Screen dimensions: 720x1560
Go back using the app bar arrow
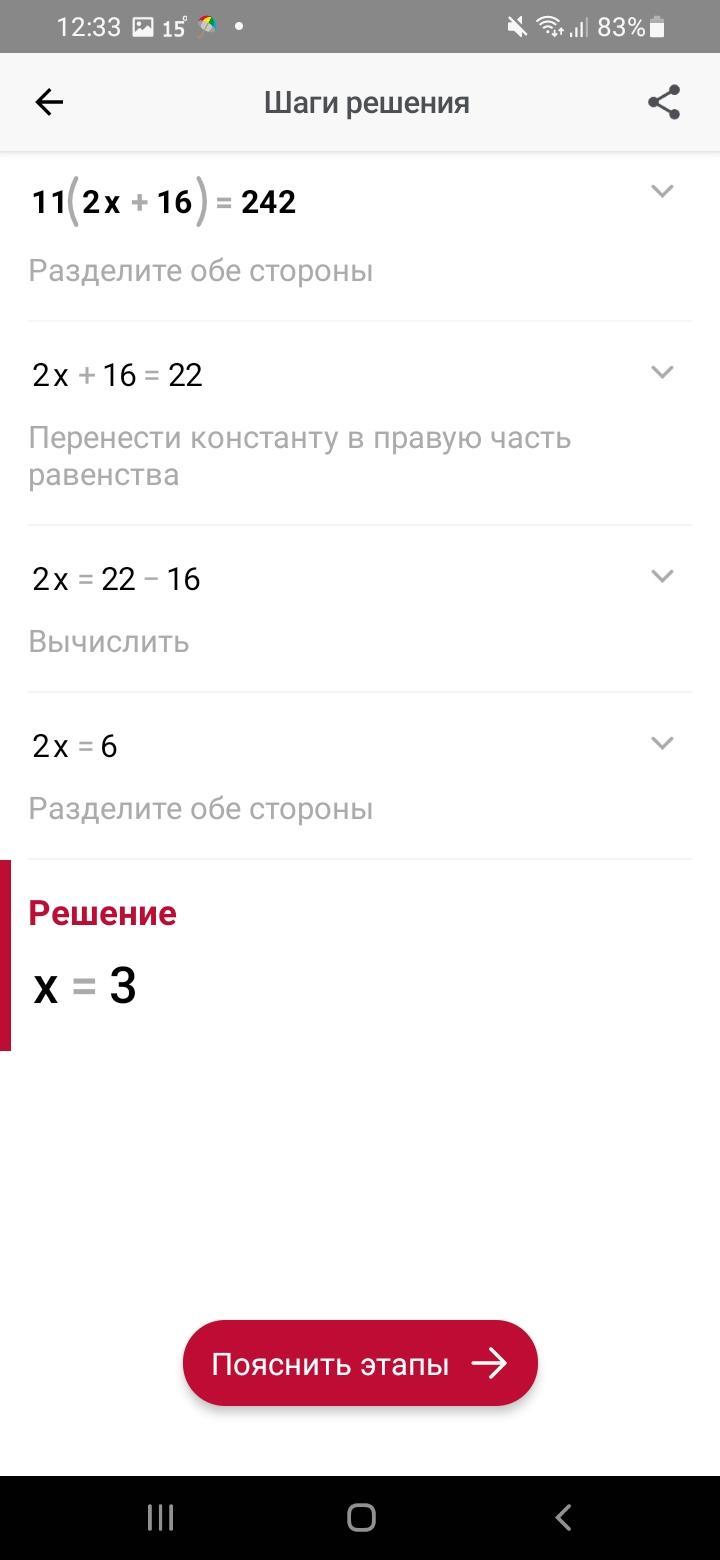click(x=49, y=102)
